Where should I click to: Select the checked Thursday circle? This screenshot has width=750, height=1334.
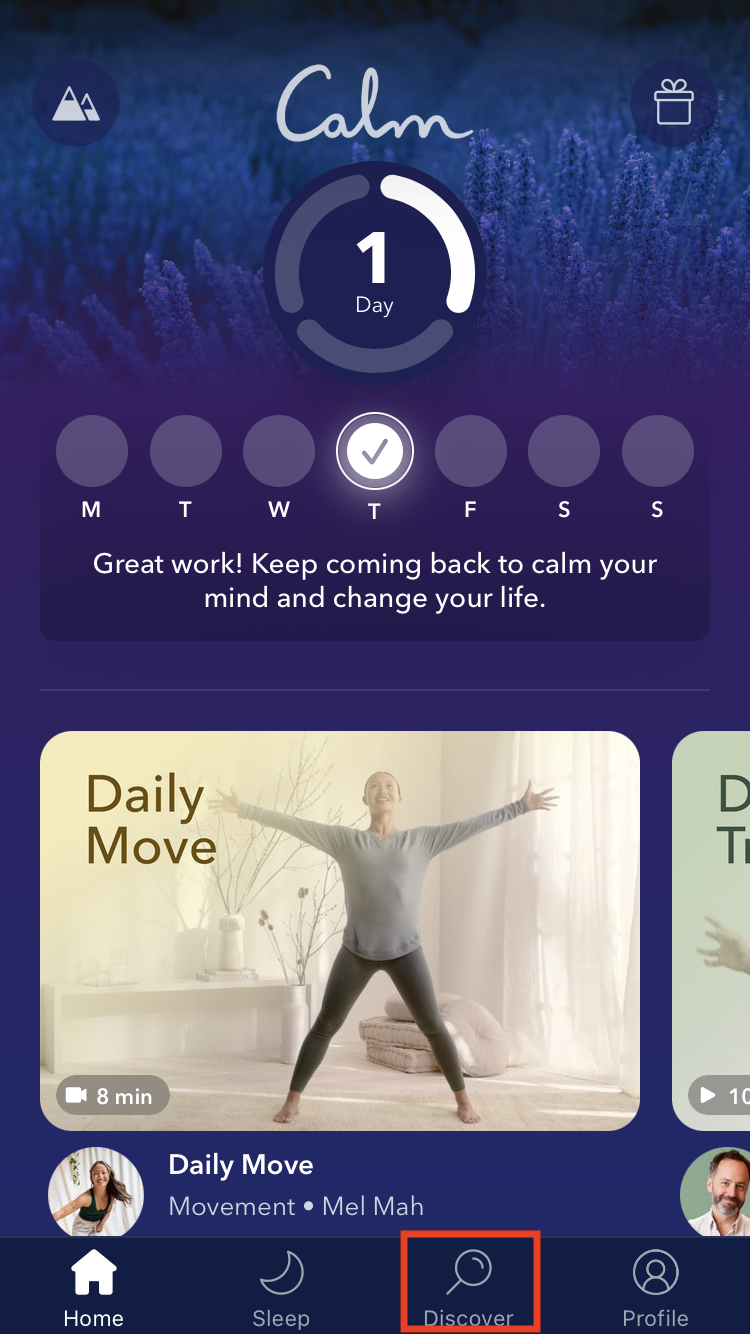374,452
